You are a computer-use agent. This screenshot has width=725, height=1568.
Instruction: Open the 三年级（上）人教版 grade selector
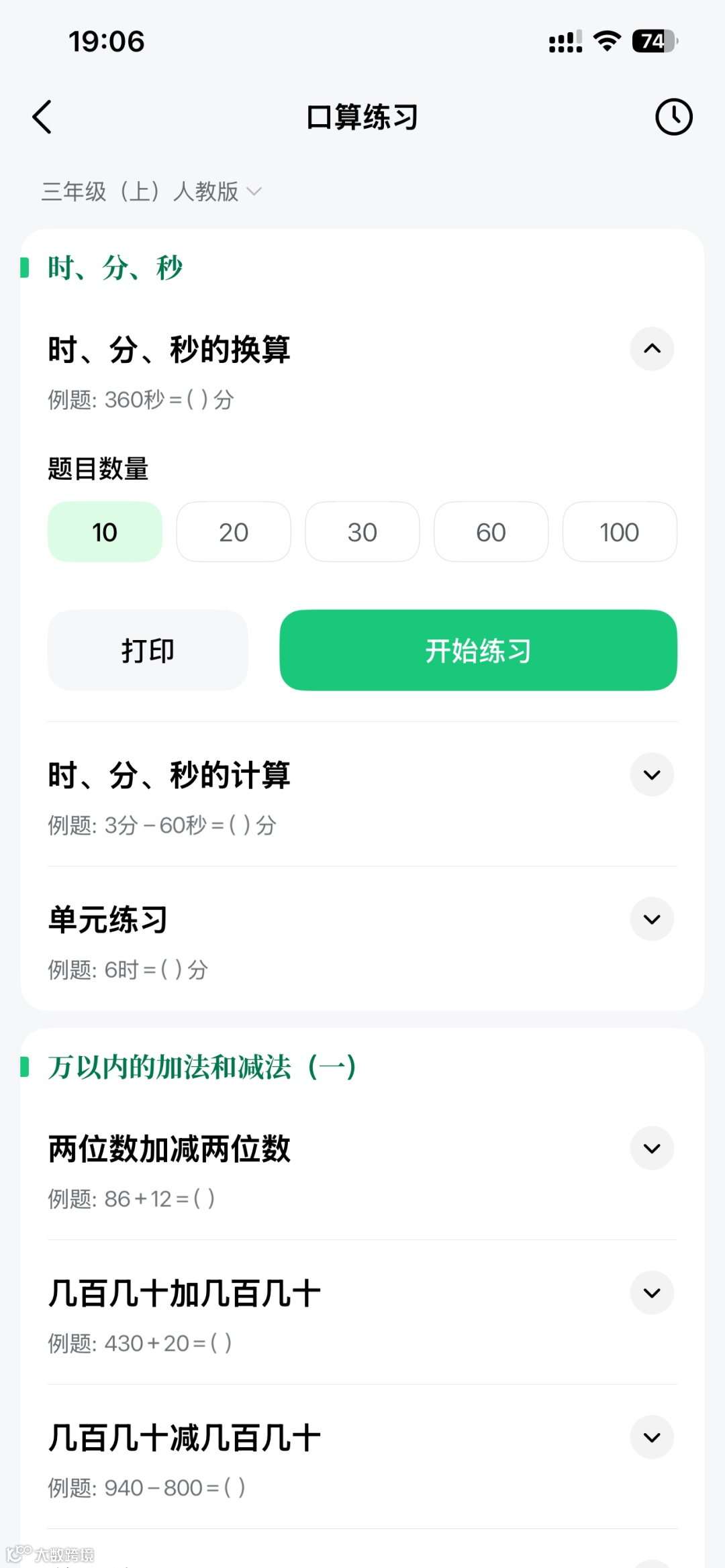pos(149,192)
